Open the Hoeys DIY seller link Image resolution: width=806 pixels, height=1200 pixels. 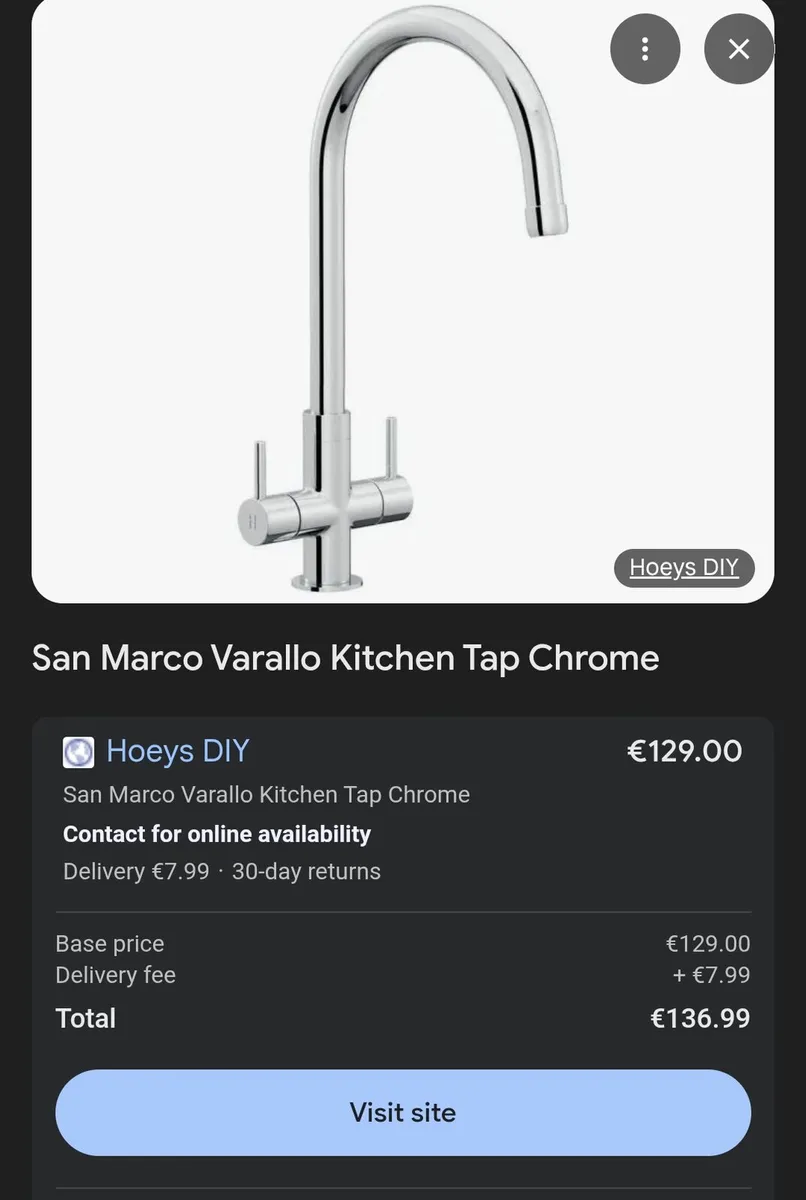177,751
